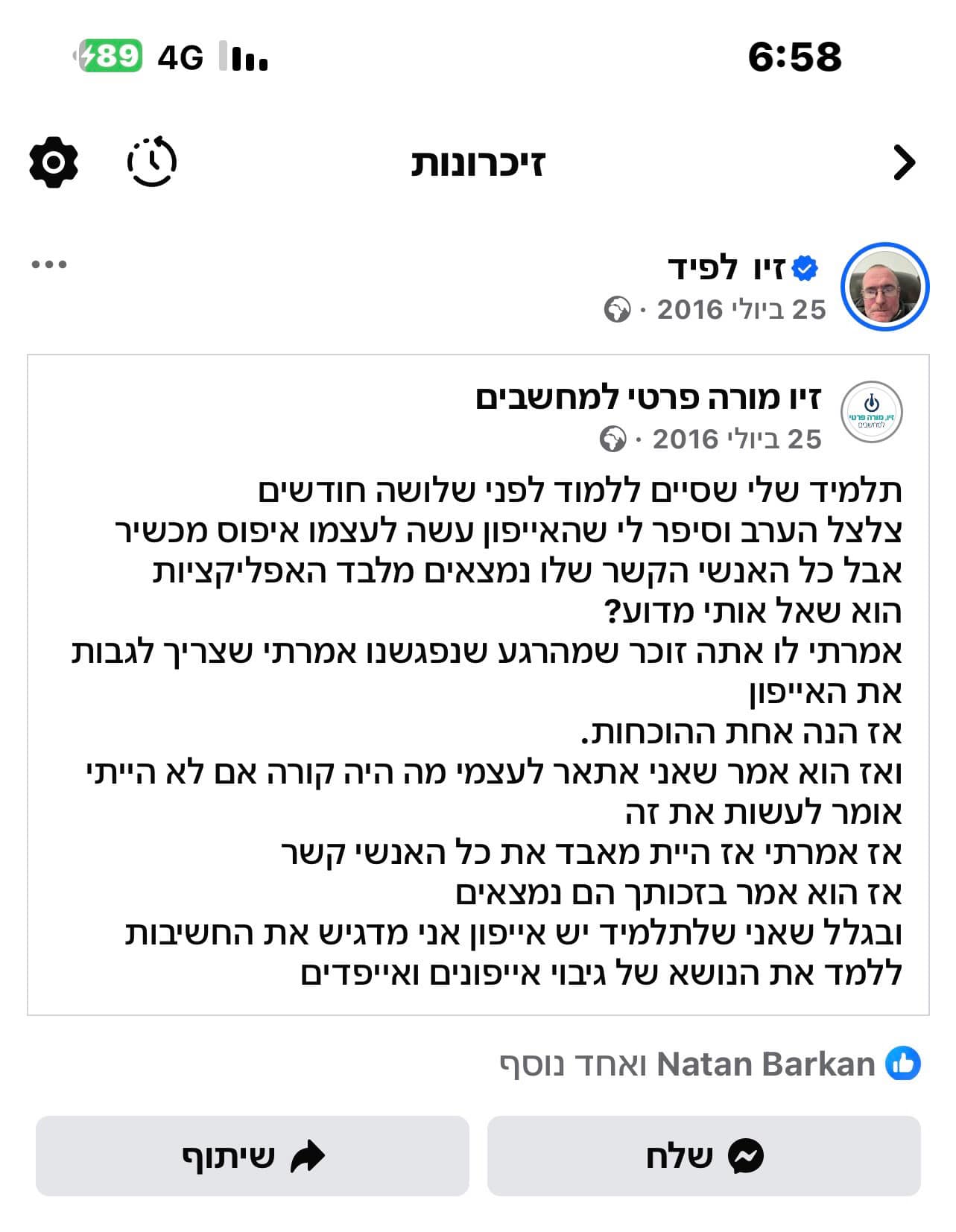Tap the שלח Messenger button
The width and height of the screenshot is (956, 1232).
pyautogui.click(x=703, y=1156)
